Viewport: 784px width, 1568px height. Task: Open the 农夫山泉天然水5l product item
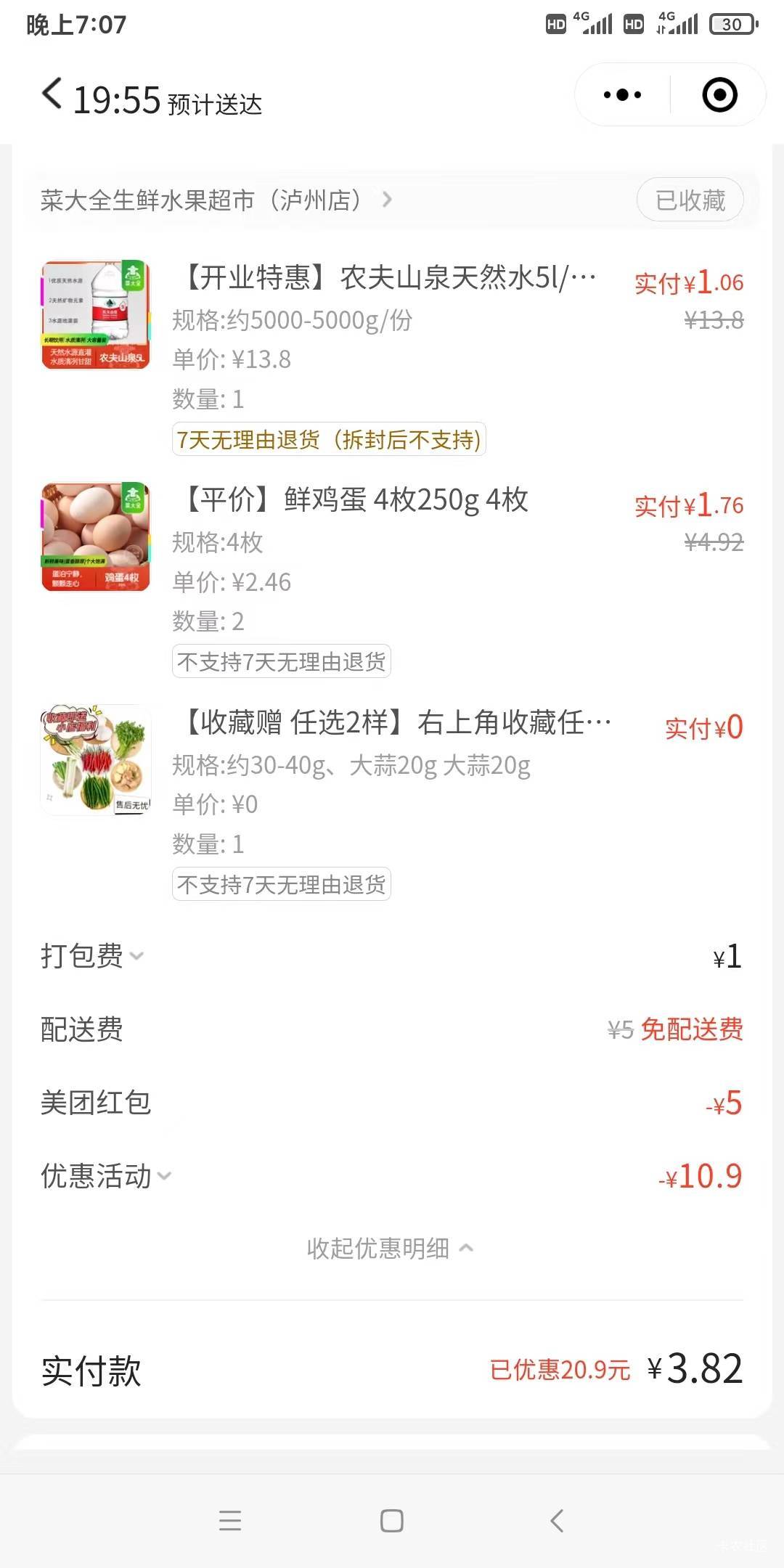coord(392,356)
